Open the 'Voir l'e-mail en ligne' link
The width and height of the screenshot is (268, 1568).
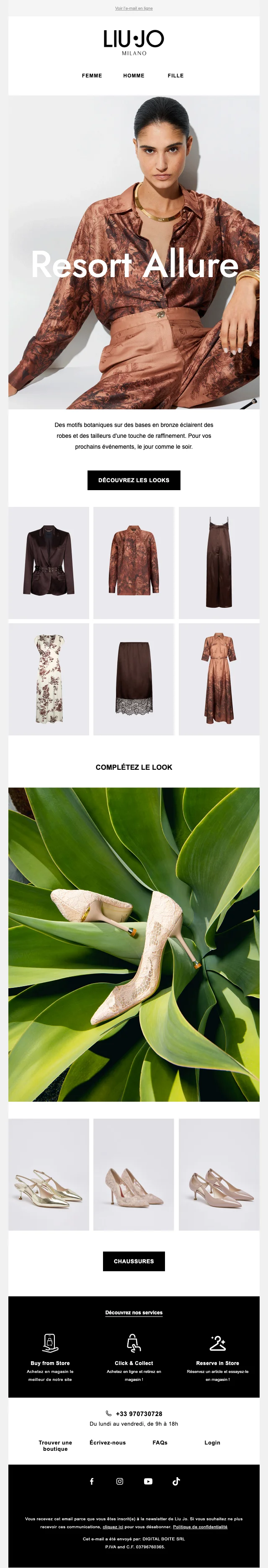click(134, 8)
